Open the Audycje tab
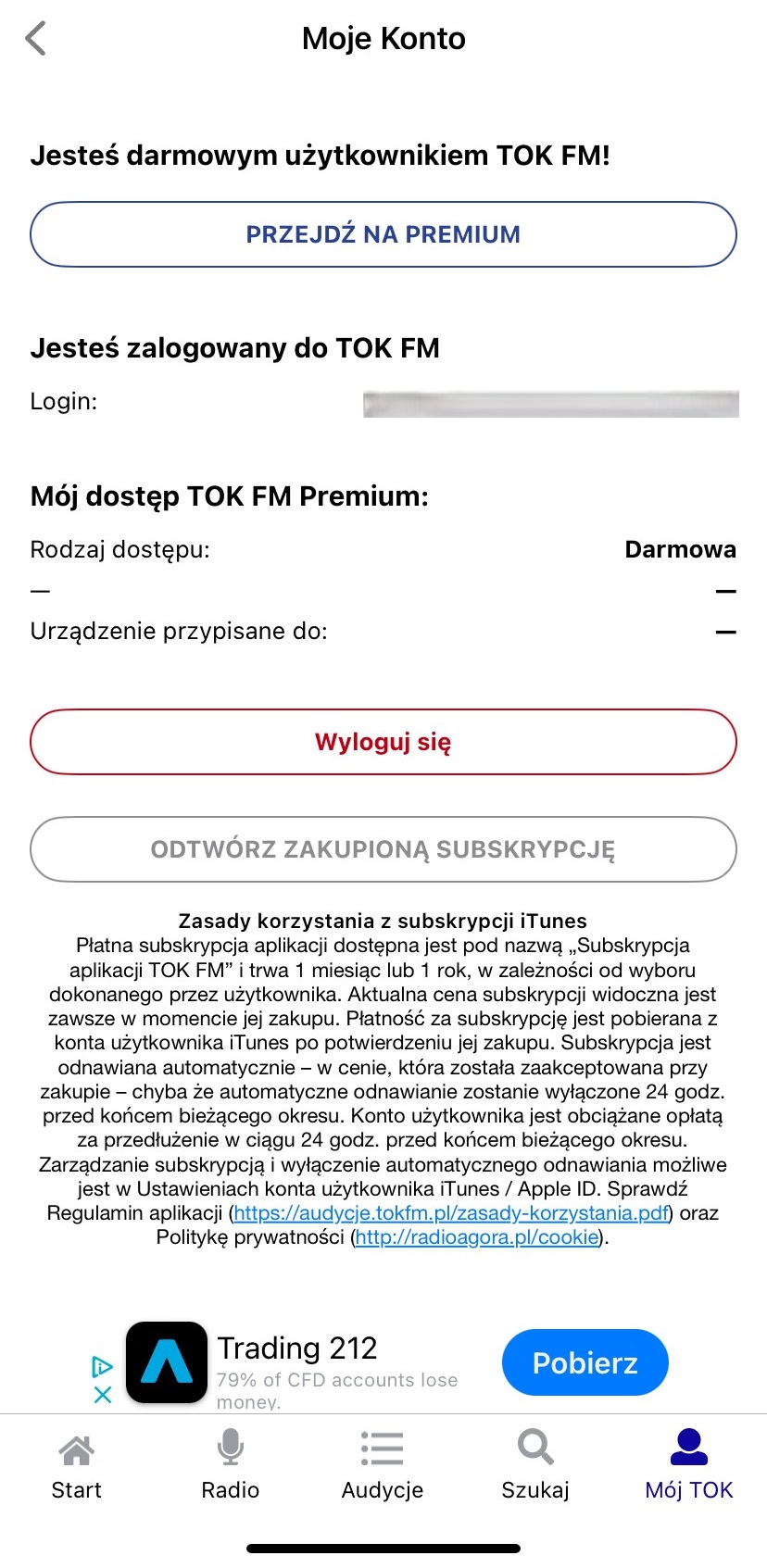767x1568 pixels. click(383, 1464)
